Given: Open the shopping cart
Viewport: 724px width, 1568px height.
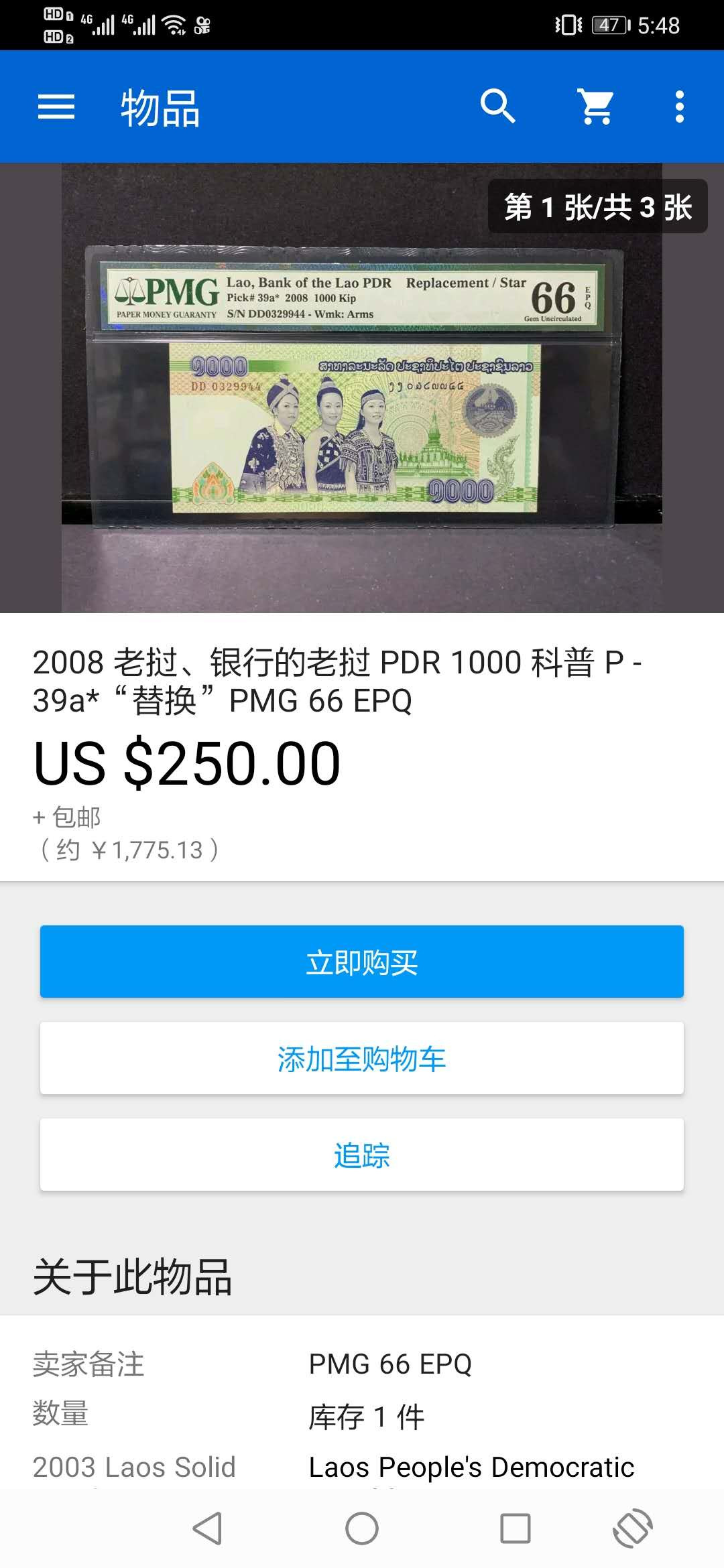Looking at the screenshot, I should pos(596,107).
